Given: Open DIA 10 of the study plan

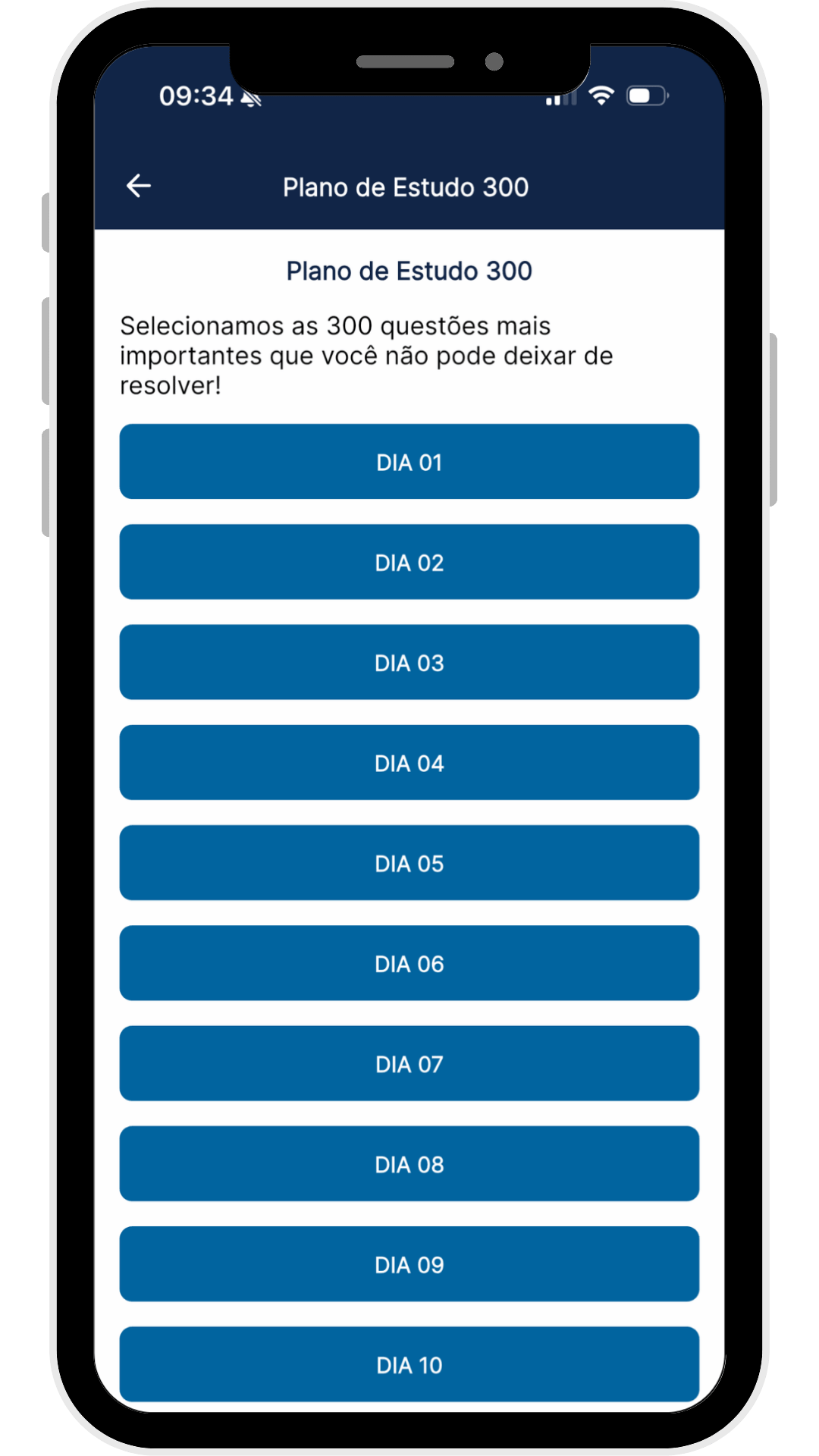Looking at the screenshot, I should point(409,1364).
